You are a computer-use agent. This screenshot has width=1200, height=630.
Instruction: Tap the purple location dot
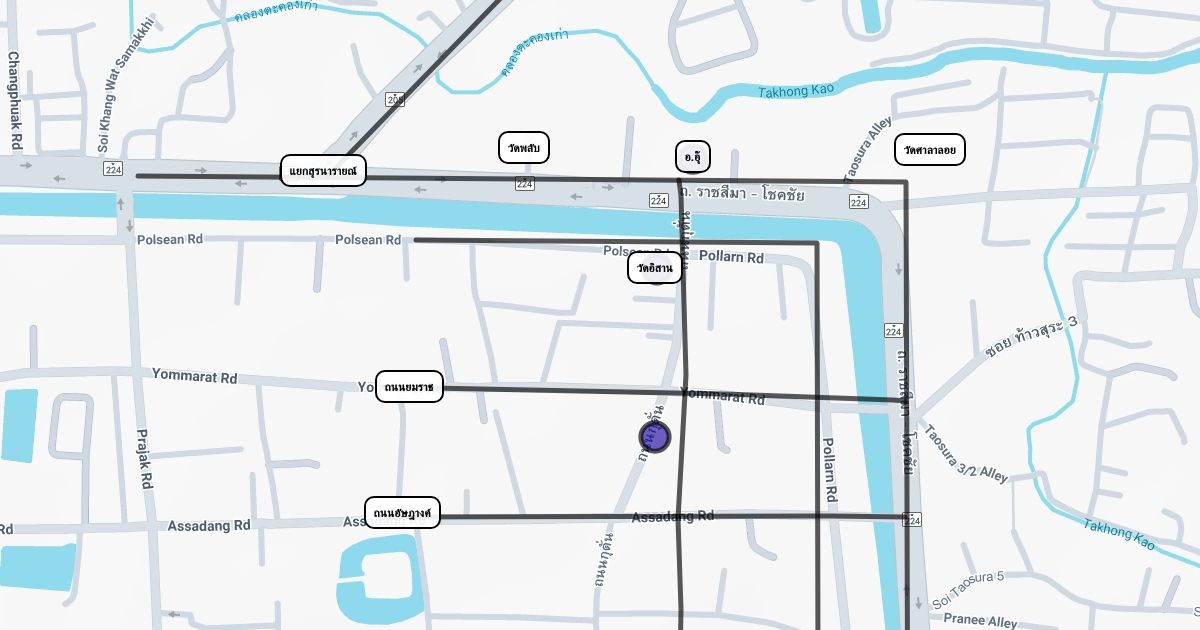(655, 437)
